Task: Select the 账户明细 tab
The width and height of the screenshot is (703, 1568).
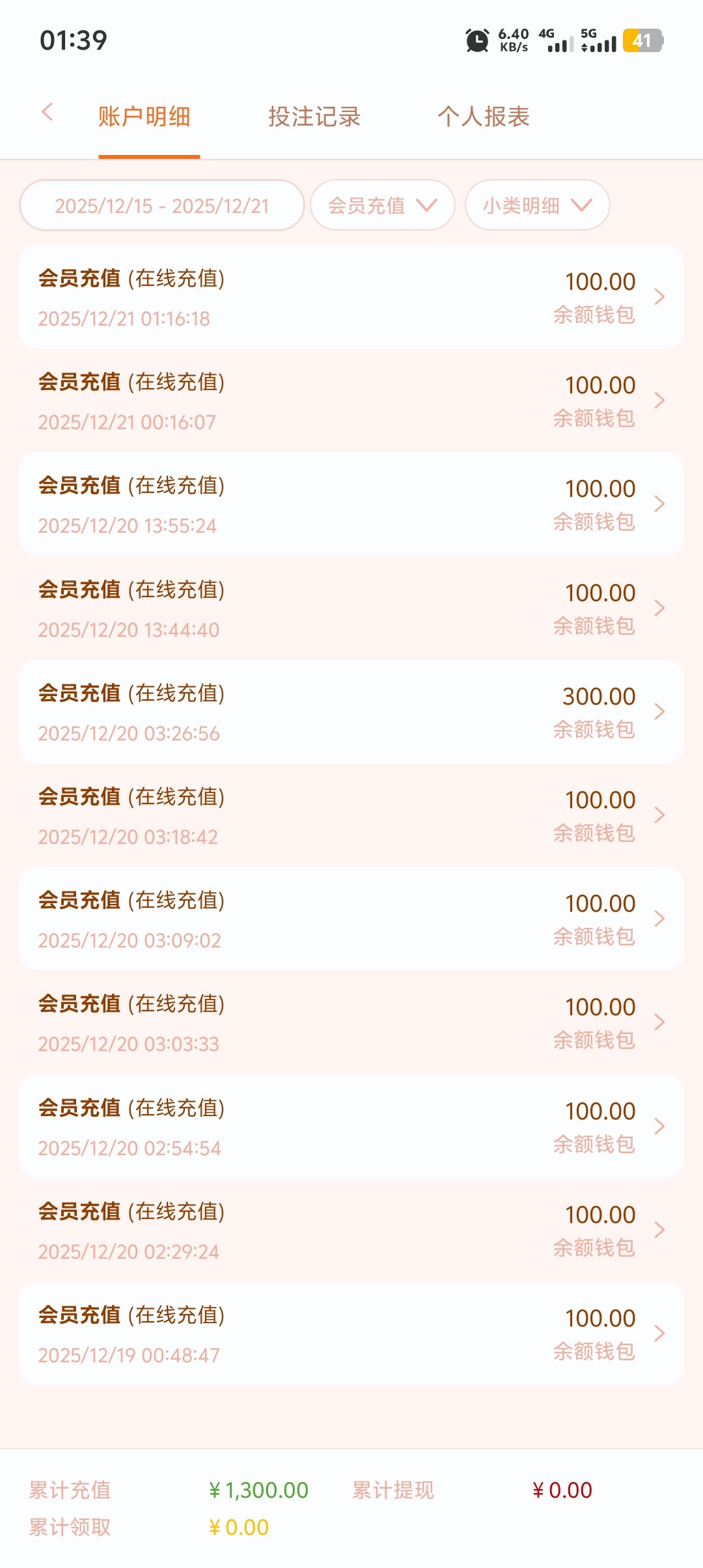Action: coord(145,117)
